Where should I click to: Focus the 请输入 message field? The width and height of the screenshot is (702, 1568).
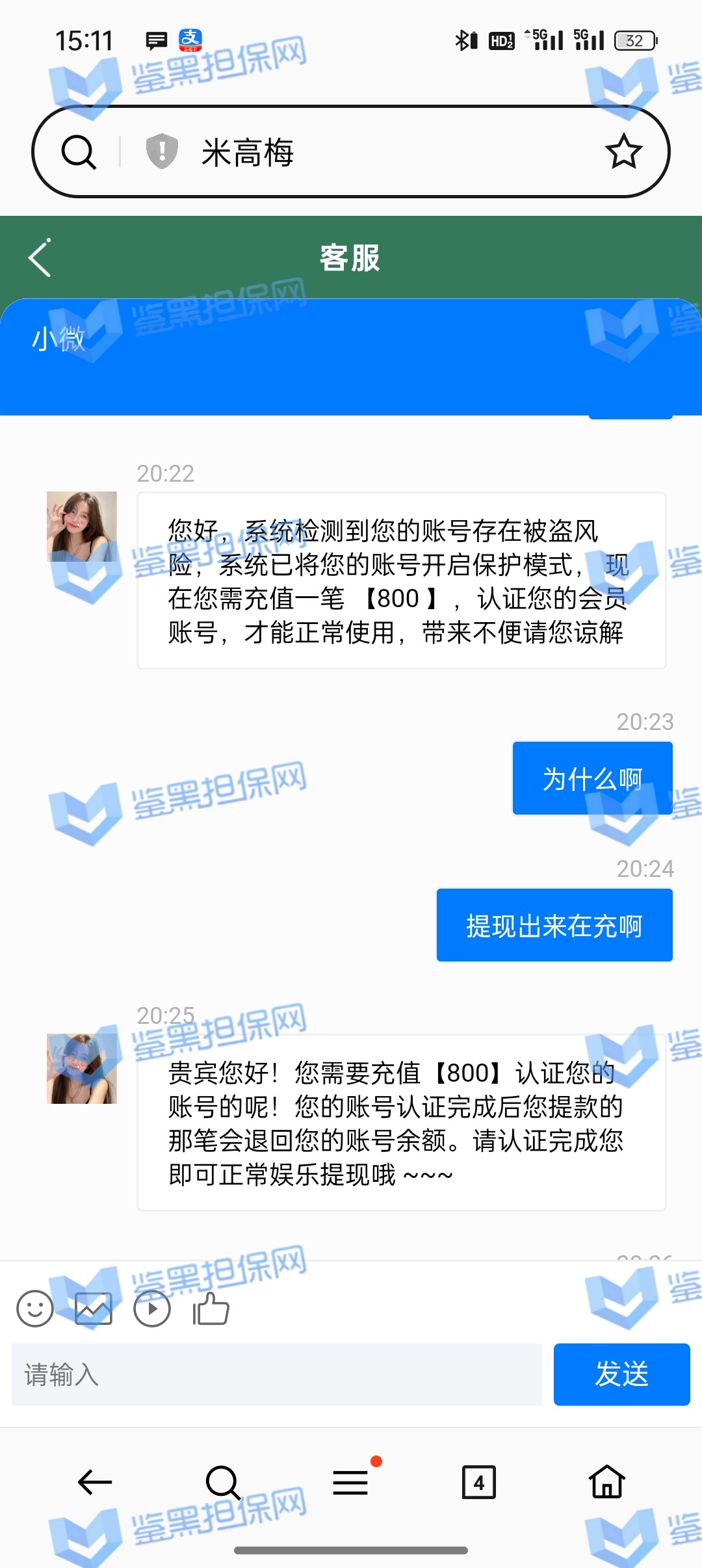pyautogui.click(x=277, y=1374)
